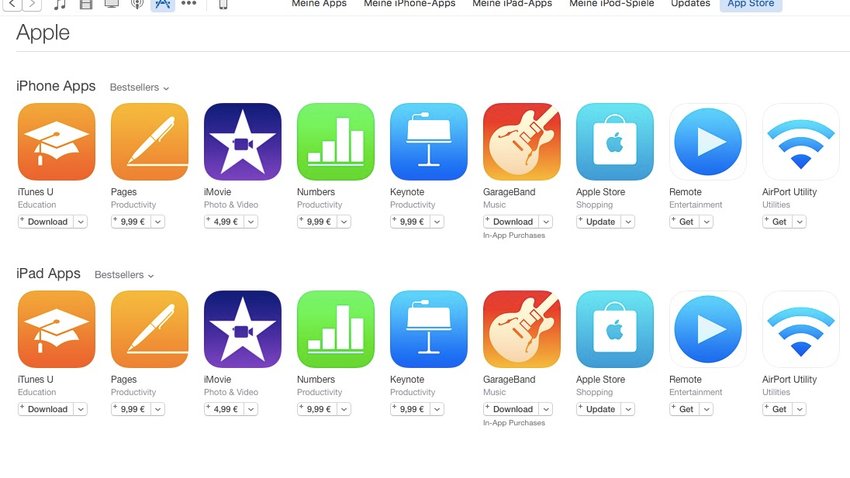Open GarageBand tile in iPad Apps
The image size is (850, 478).
(x=521, y=329)
